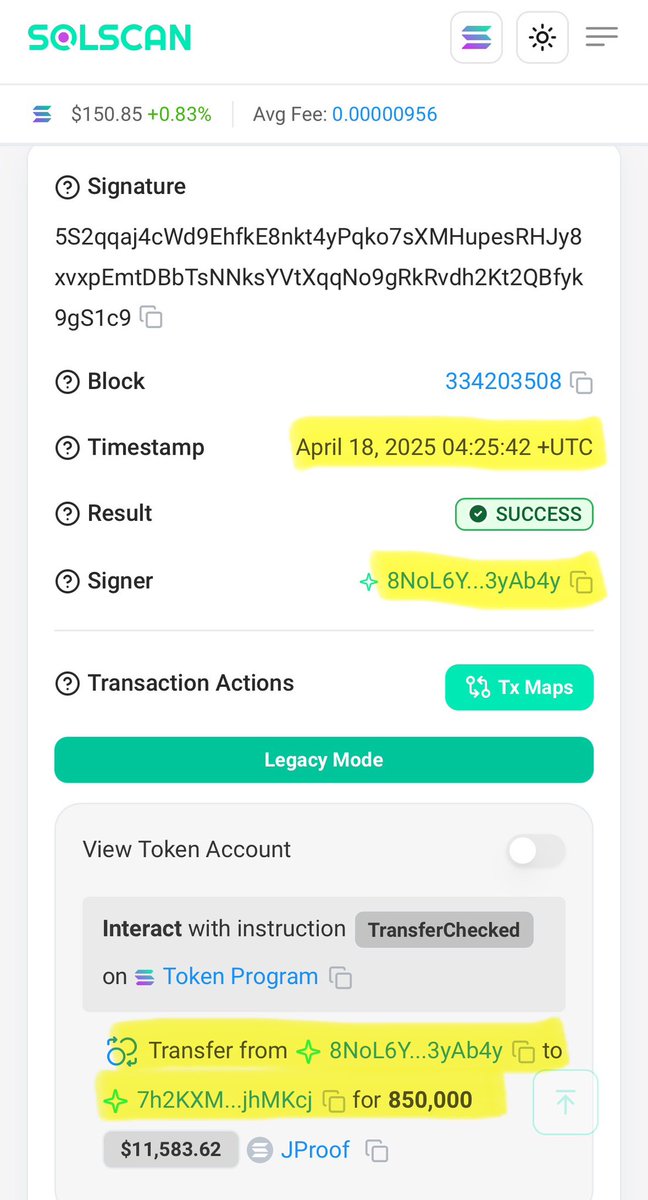Copy the Token Program address
This screenshot has height=1200, width=648.
coord(341,977)
